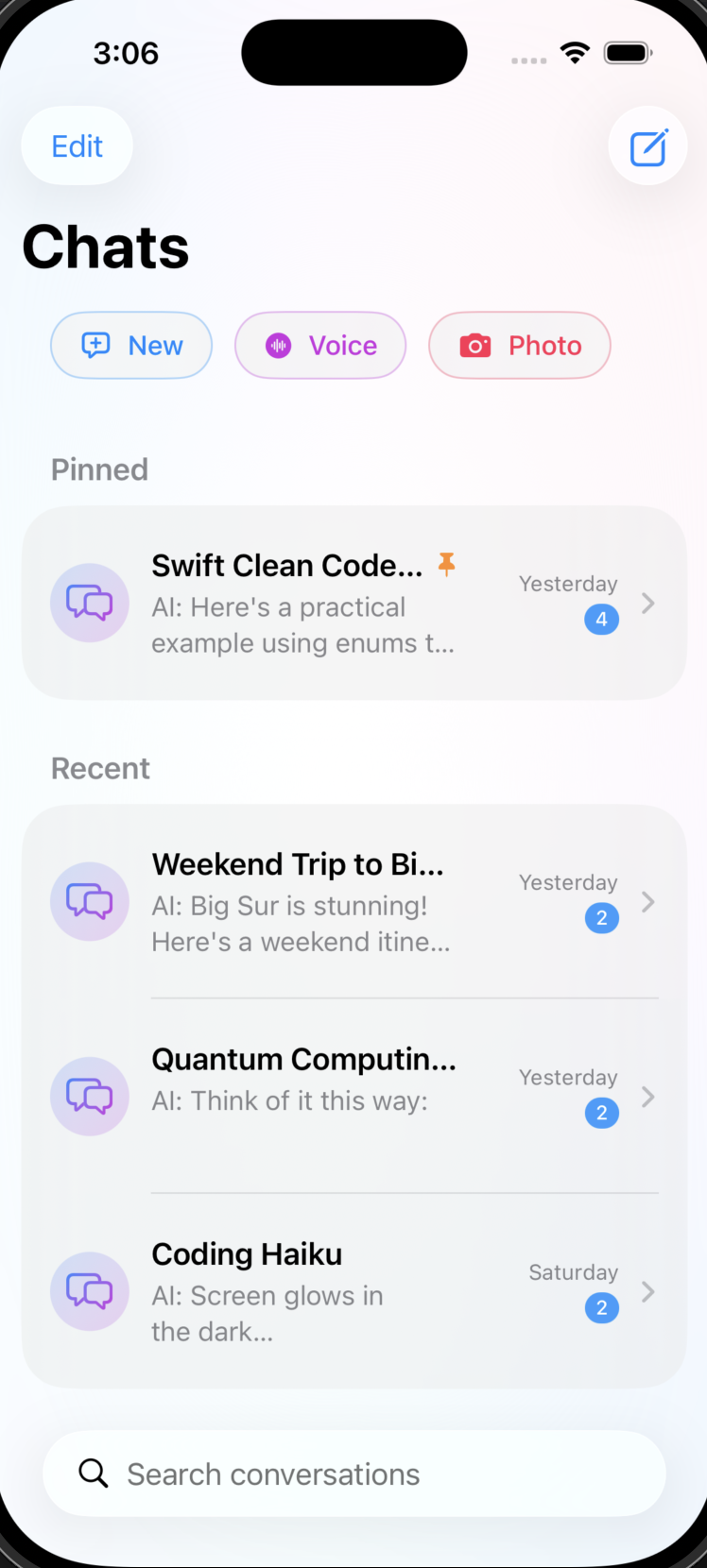
Task: Click the pin icon on Swift Clean Code
Action: point(445,565)
